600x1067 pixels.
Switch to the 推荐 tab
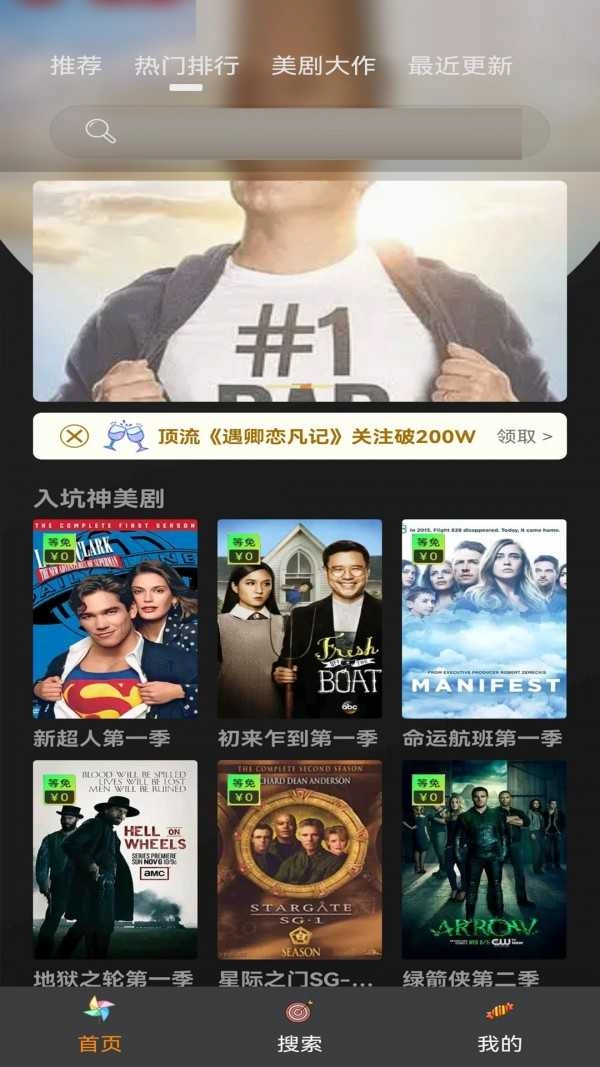click(x=76, y=66)
